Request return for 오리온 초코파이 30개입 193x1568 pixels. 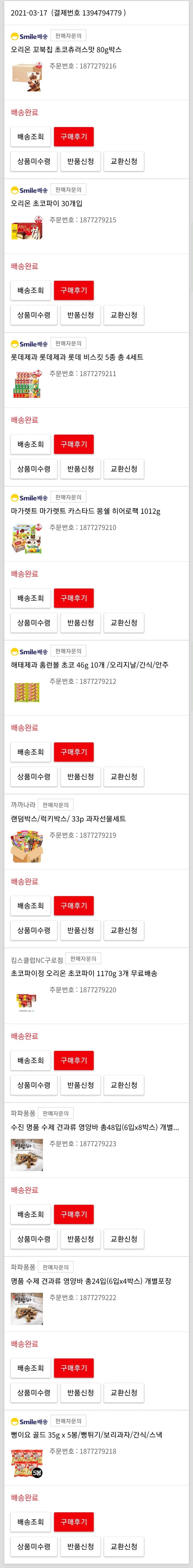[80, 315]
